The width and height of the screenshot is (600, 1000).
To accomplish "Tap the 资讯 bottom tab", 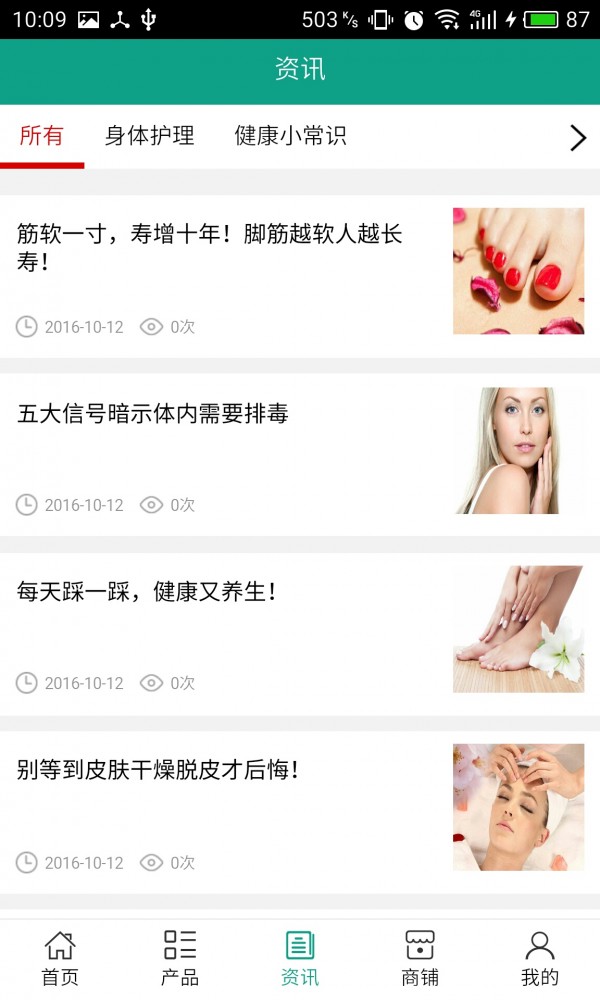I will pos(300,958).
